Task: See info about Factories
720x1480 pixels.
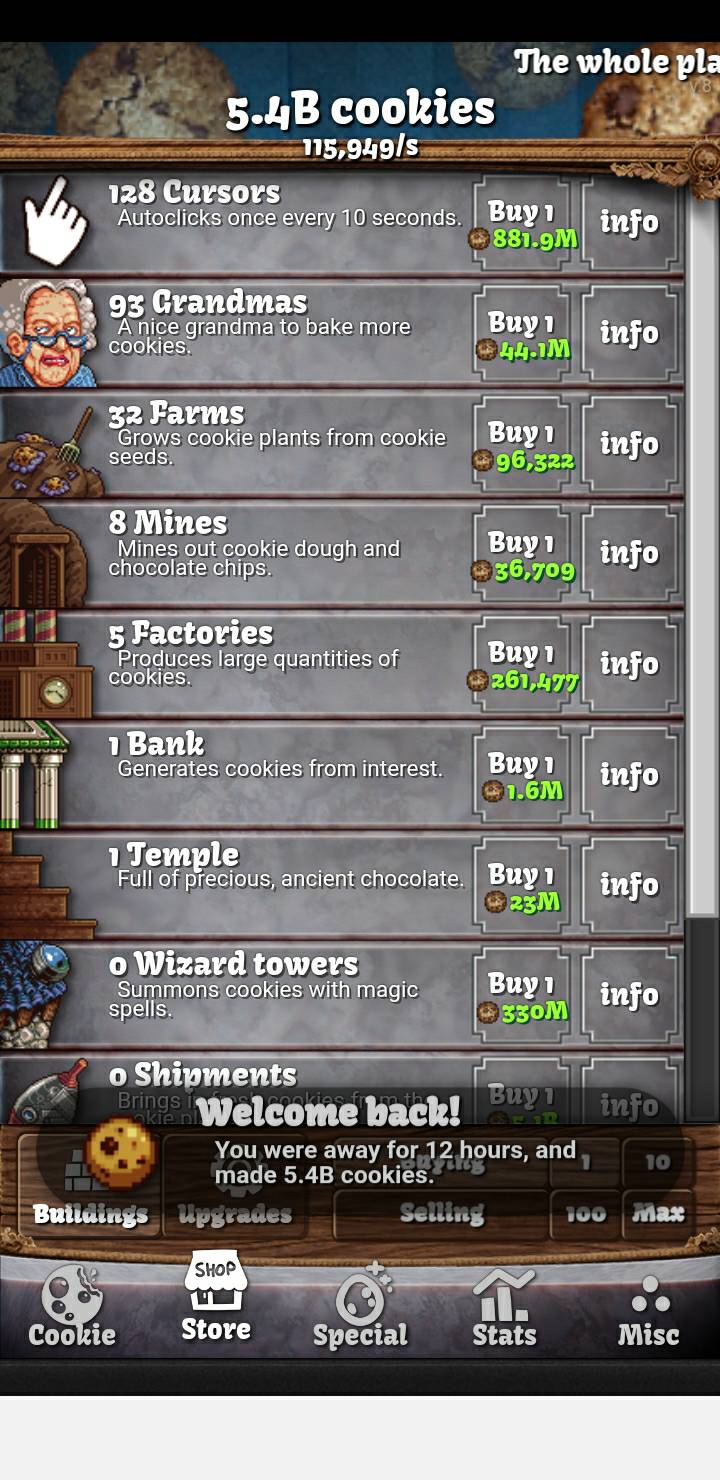Action: click(x=629, y=666)
